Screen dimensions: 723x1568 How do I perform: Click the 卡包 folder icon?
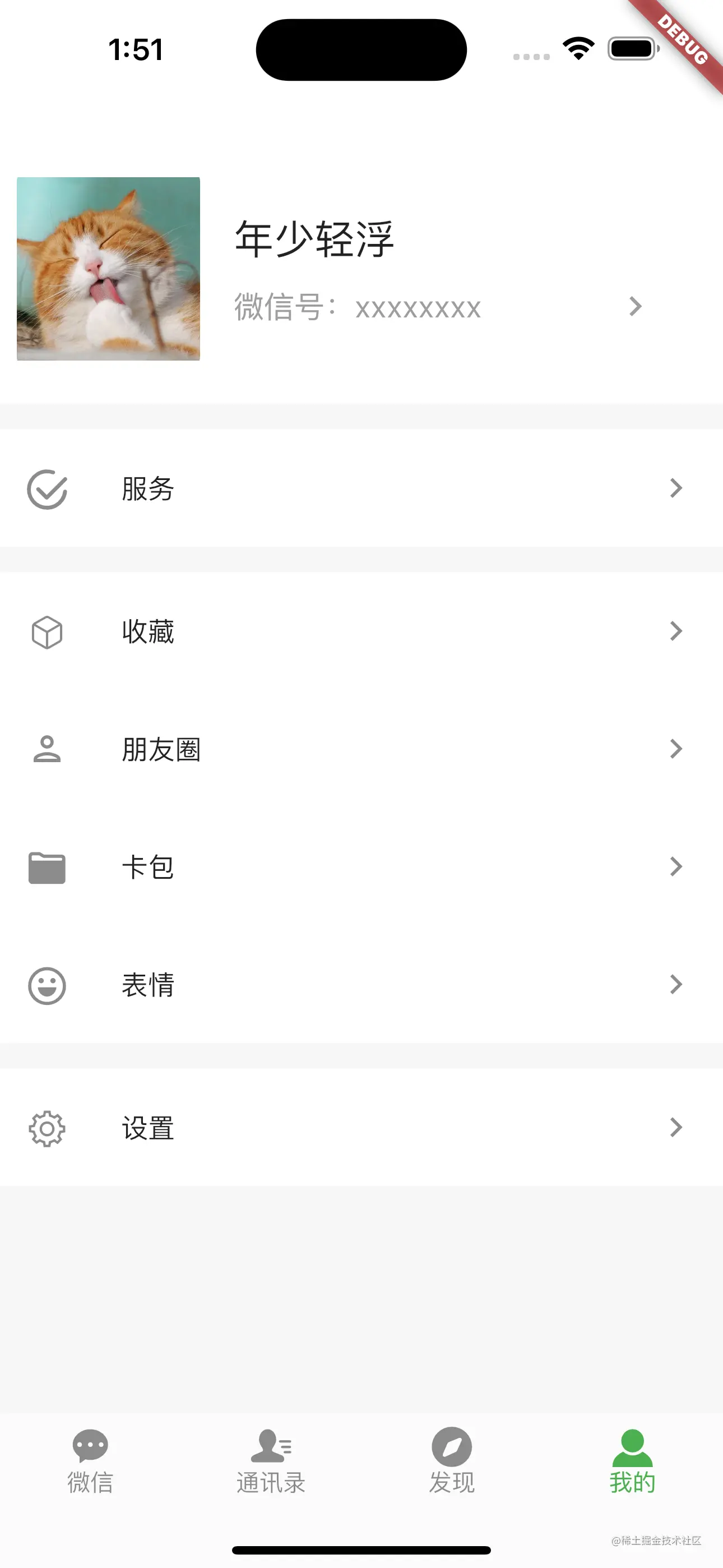coord(48,868)
